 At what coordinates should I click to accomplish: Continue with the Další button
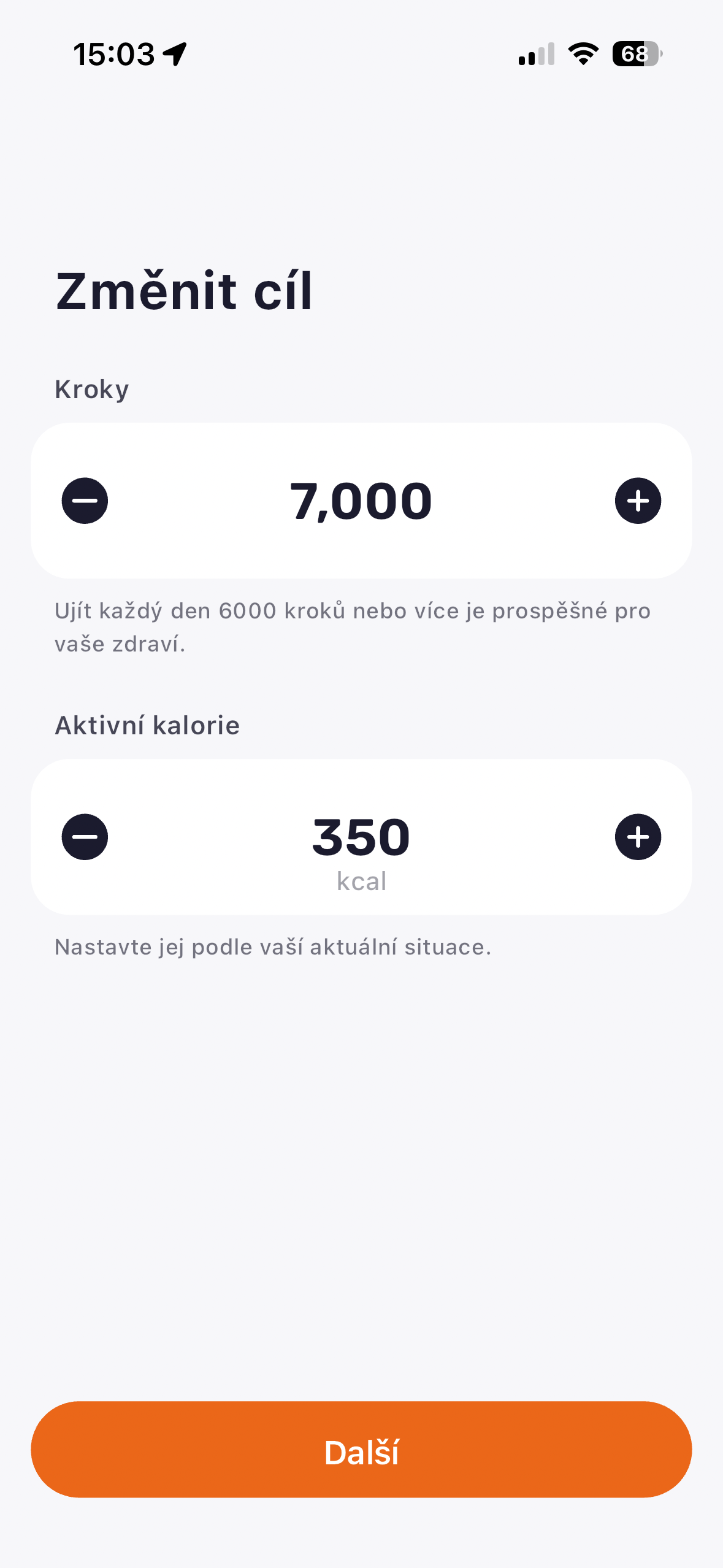[361, 1449]
